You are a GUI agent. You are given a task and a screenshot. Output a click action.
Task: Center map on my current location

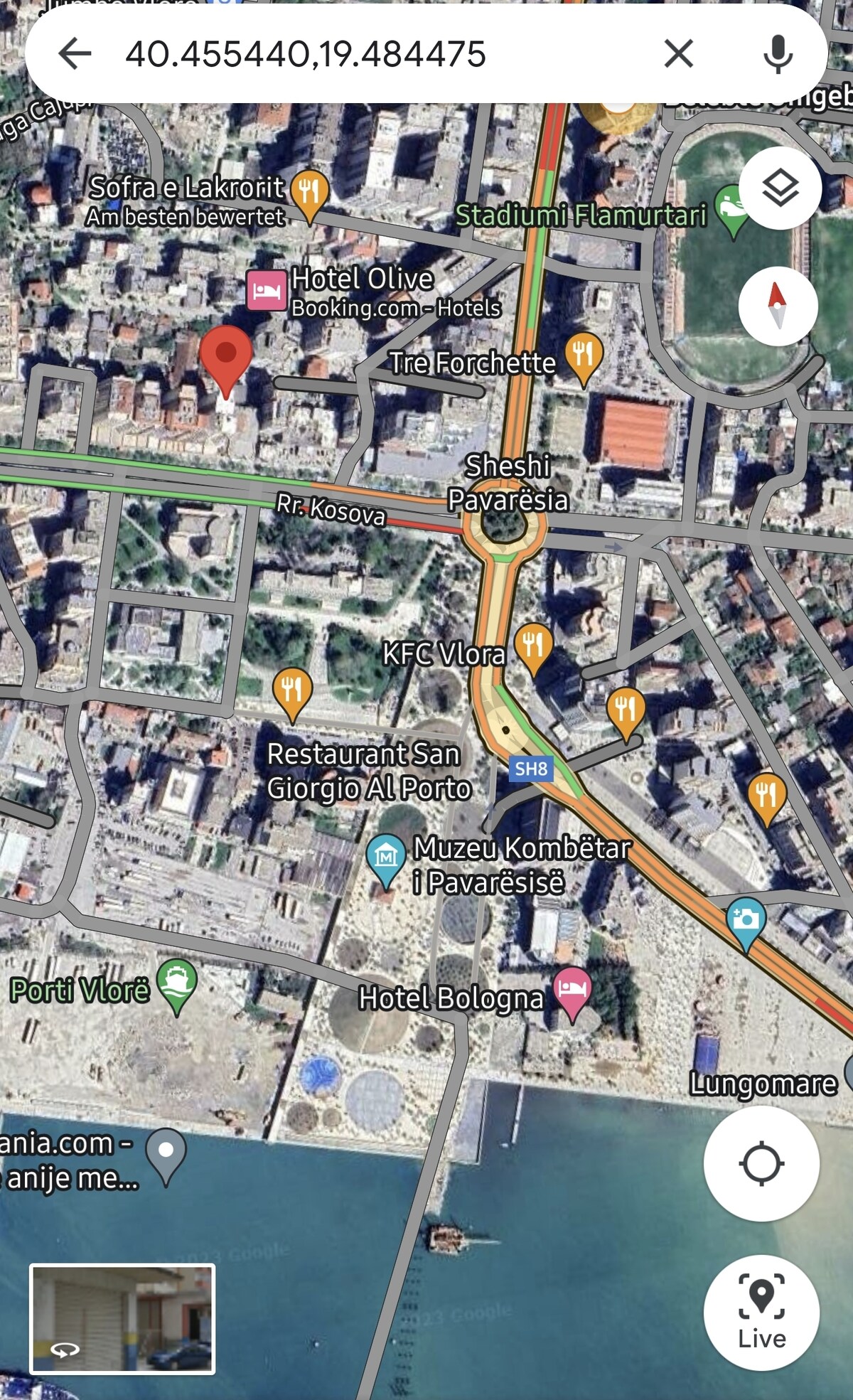(761, 1164)
